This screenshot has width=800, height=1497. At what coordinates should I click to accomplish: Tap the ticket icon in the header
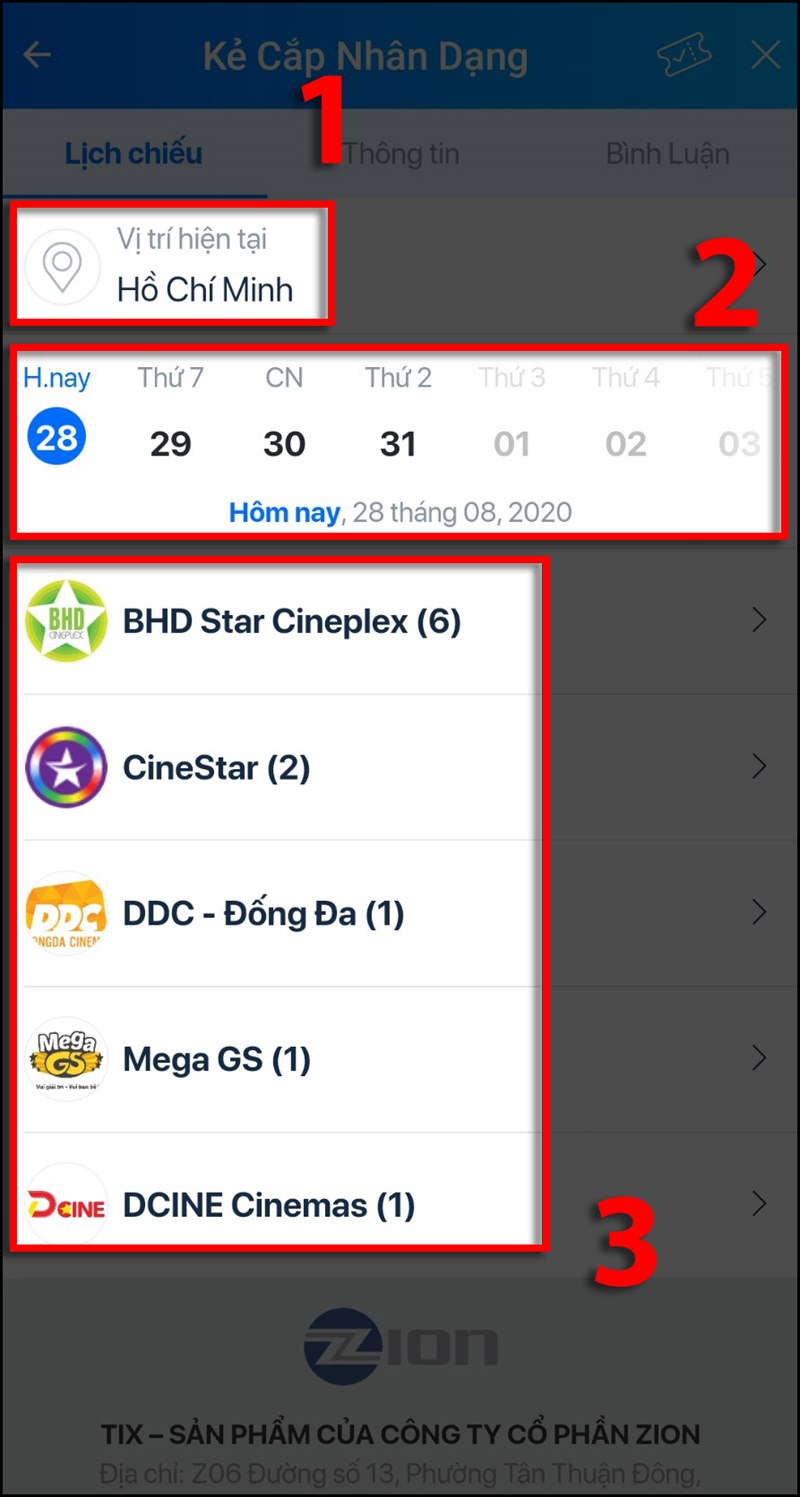tap(684, 56)
